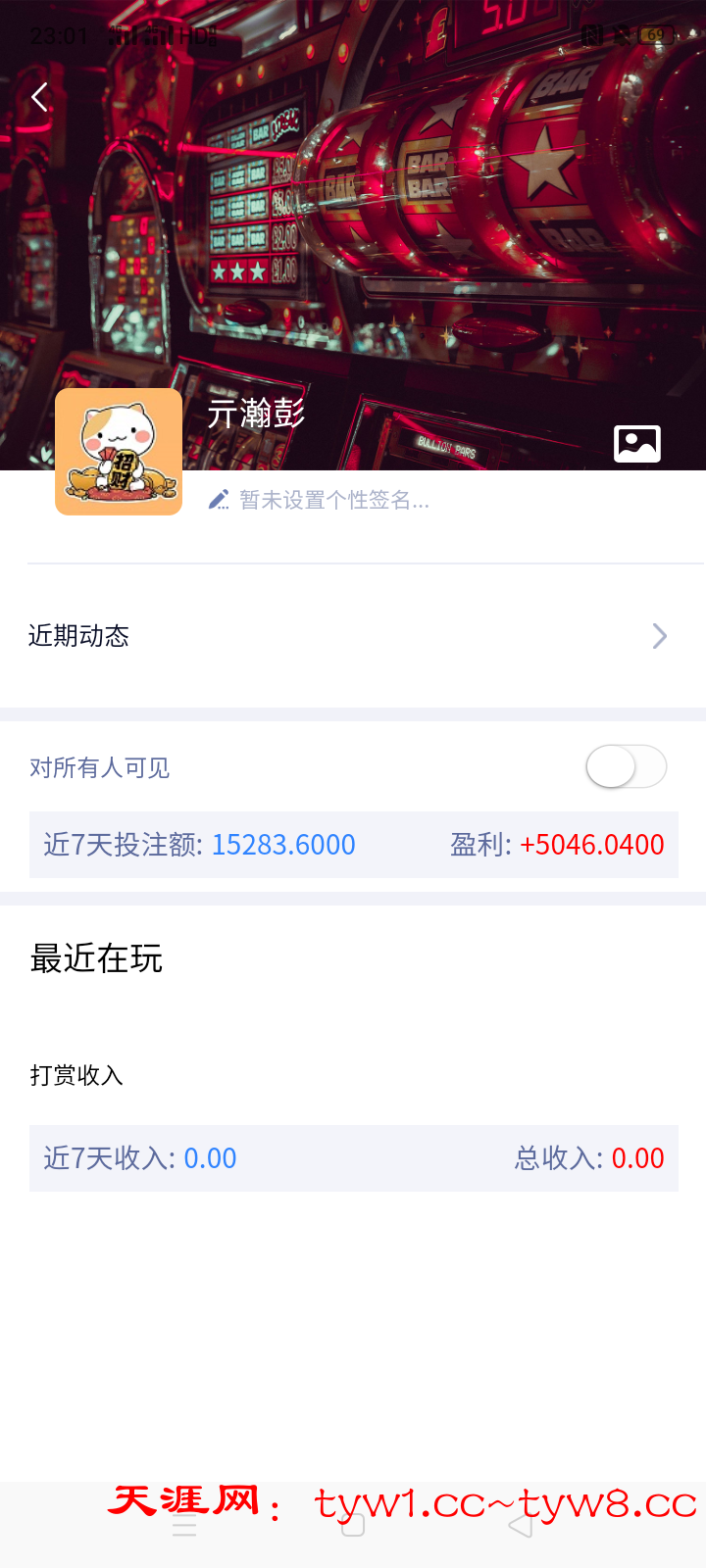
Task: Open the lucky cat profile avatar
Action: click(x=119, y=452)
